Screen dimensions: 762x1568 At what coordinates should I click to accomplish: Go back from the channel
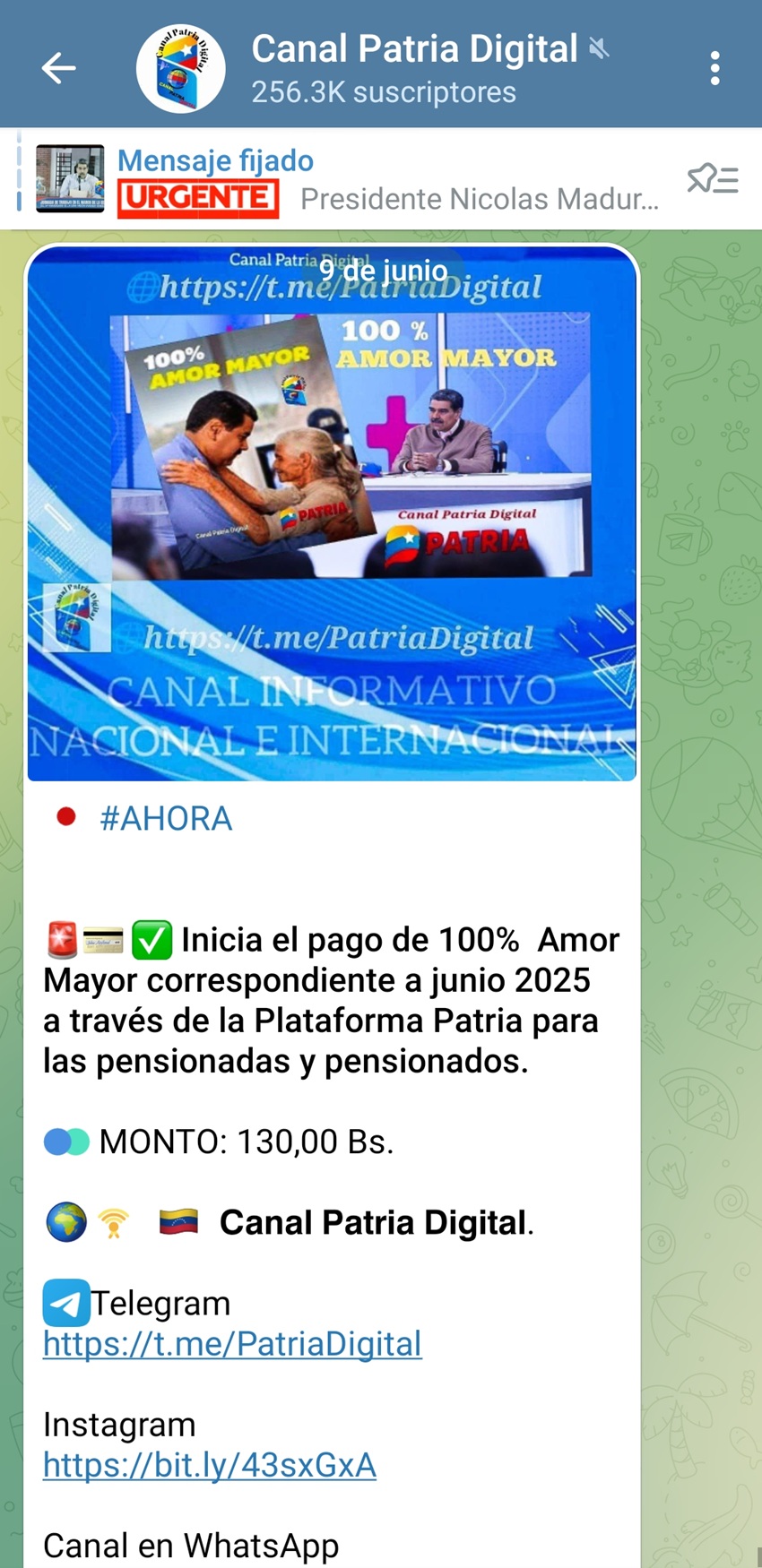(58, 68)
